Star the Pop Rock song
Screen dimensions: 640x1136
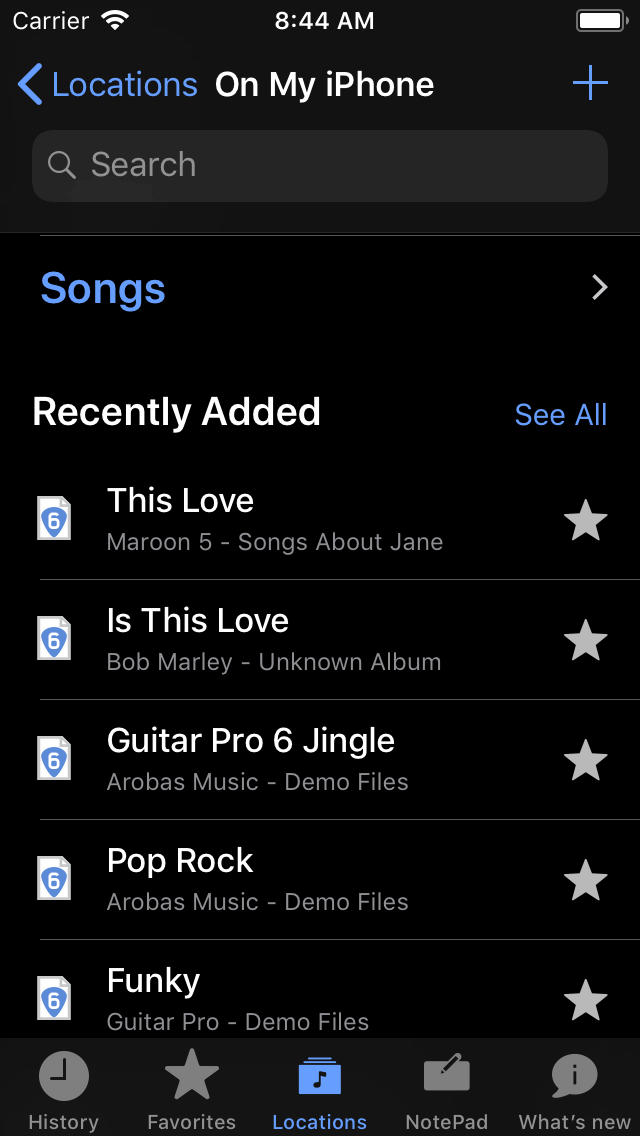point(585,880)
